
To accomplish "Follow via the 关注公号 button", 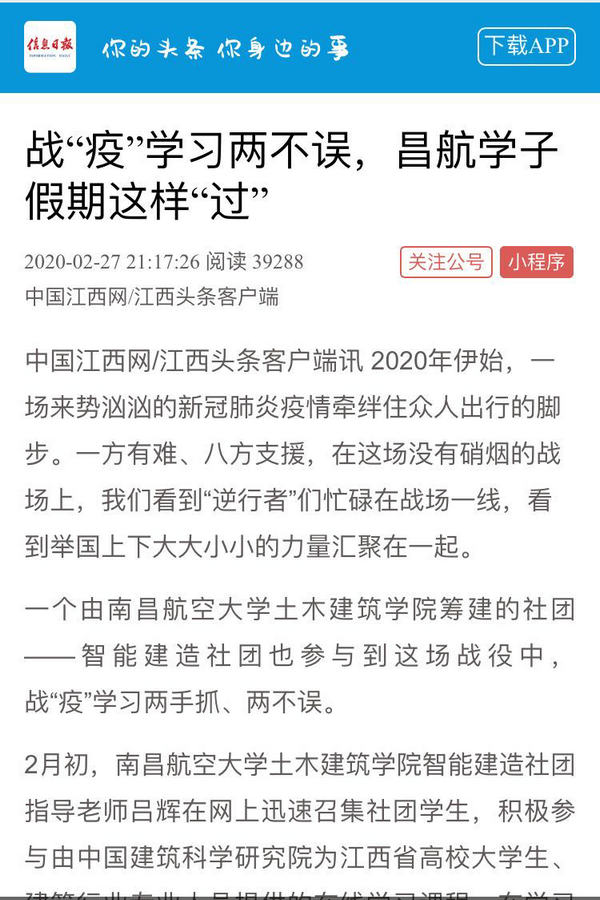I will [x=446, y=262].
